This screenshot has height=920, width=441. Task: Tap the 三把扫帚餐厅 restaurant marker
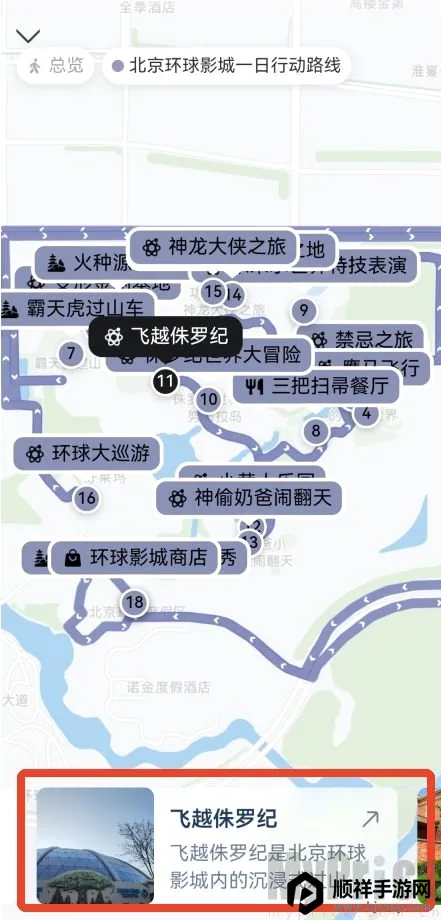[317, 387]
